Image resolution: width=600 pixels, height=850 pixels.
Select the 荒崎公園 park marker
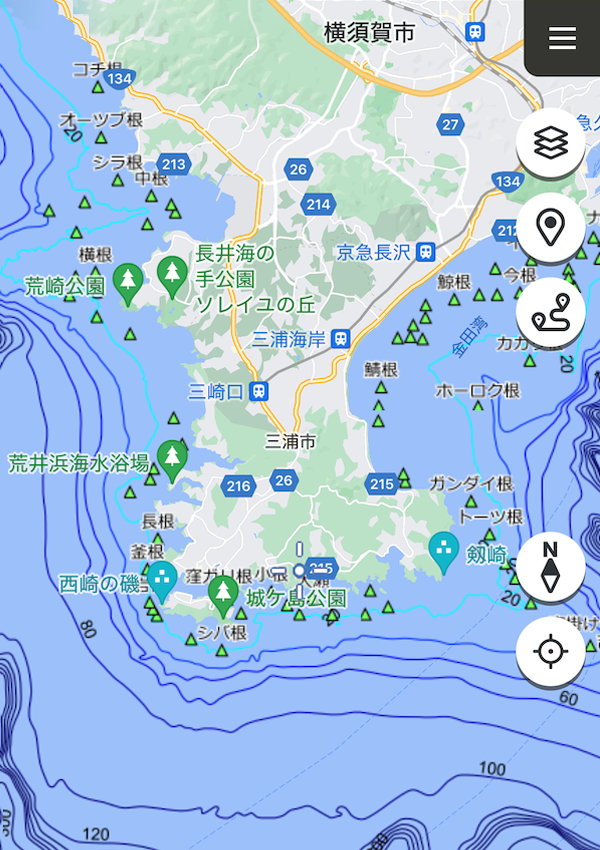click(x=128, y=283)
